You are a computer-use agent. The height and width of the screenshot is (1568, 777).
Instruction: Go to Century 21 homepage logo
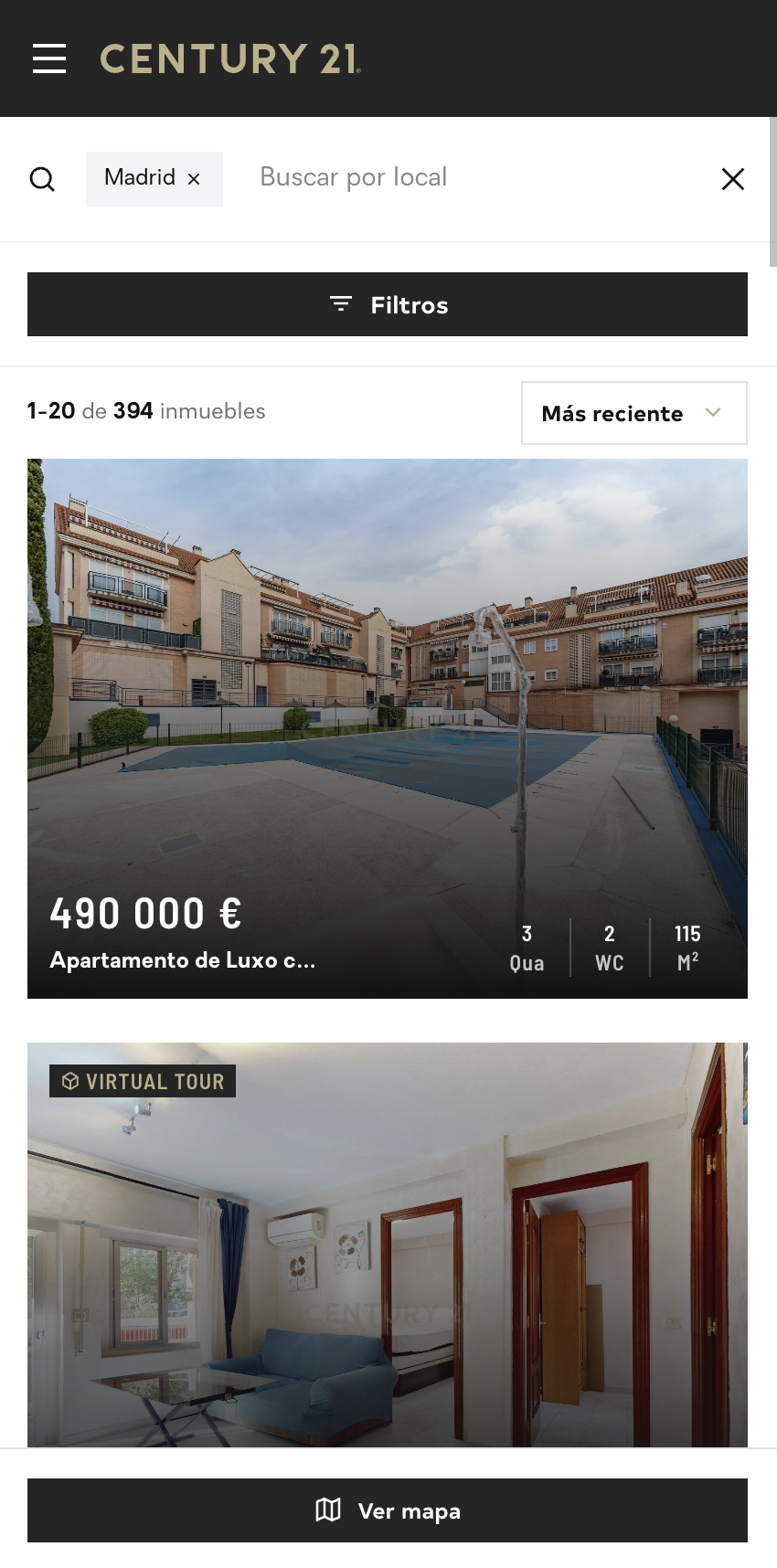pyautogui.click(x=230, y=58)
